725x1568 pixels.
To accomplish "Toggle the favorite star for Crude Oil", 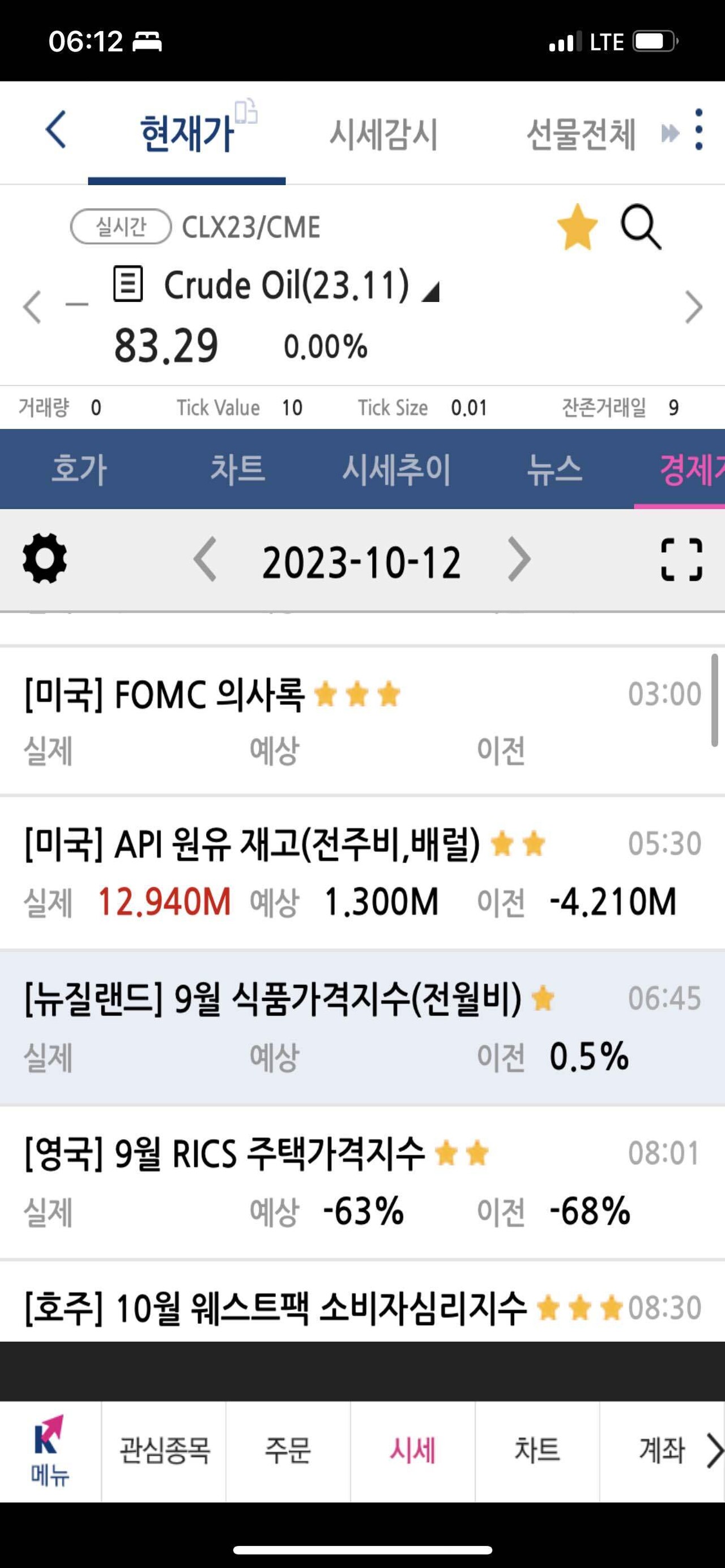I will pos(577,227).
